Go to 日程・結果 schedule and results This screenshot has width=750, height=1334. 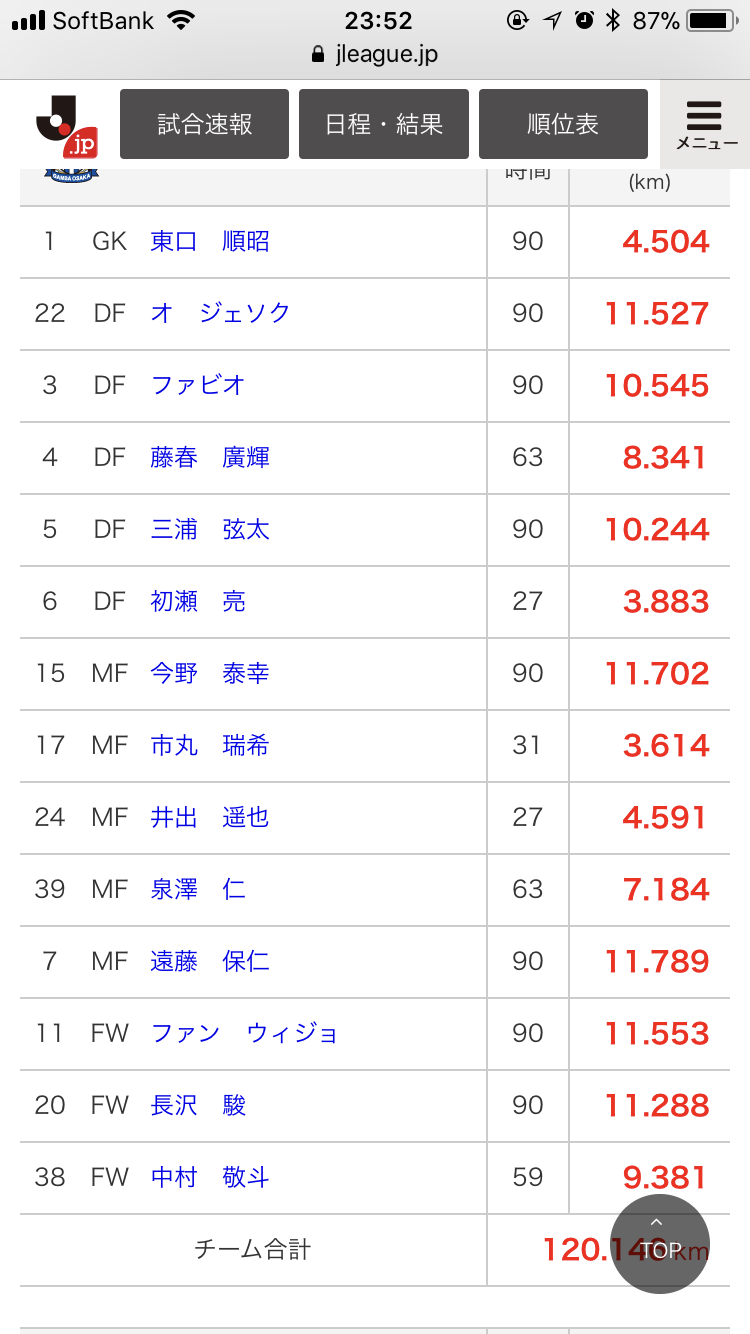(383, 124)
